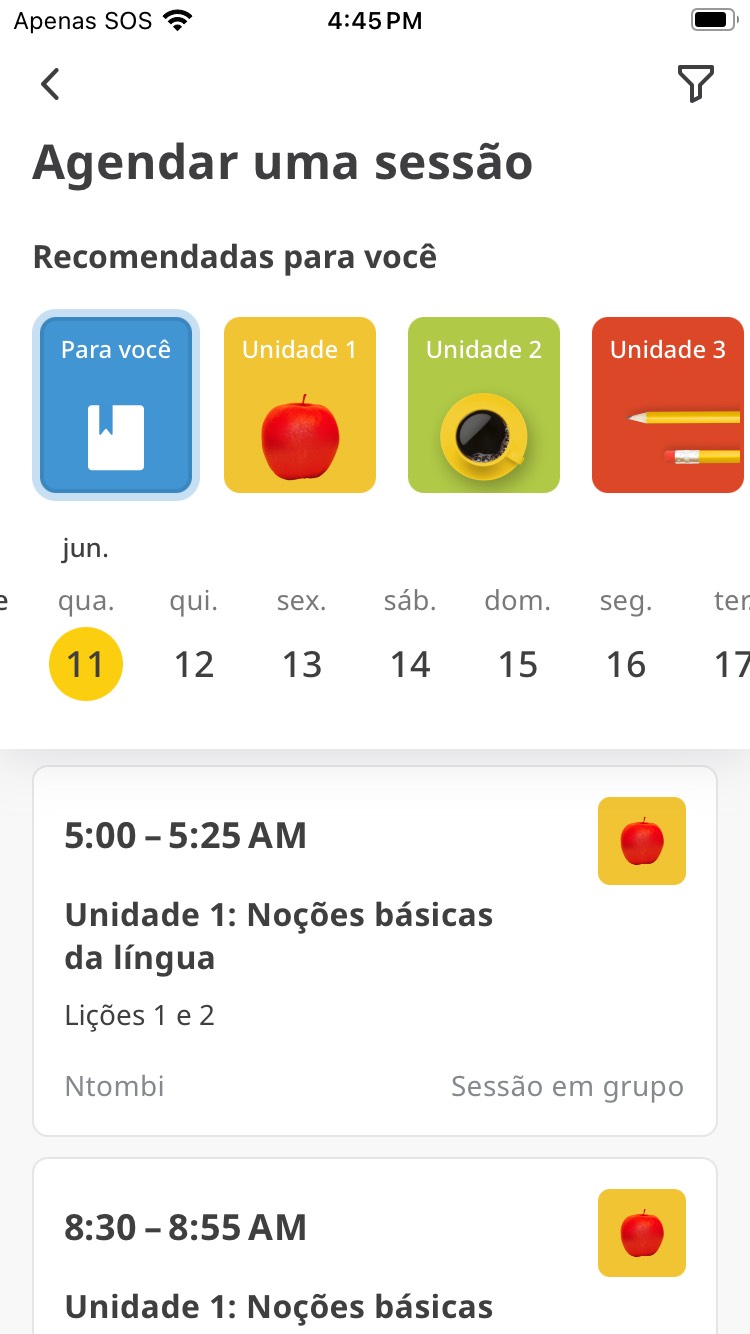Tap the apple icon for Unidade 1
750x1334 pixels.
tap(299, 430)
